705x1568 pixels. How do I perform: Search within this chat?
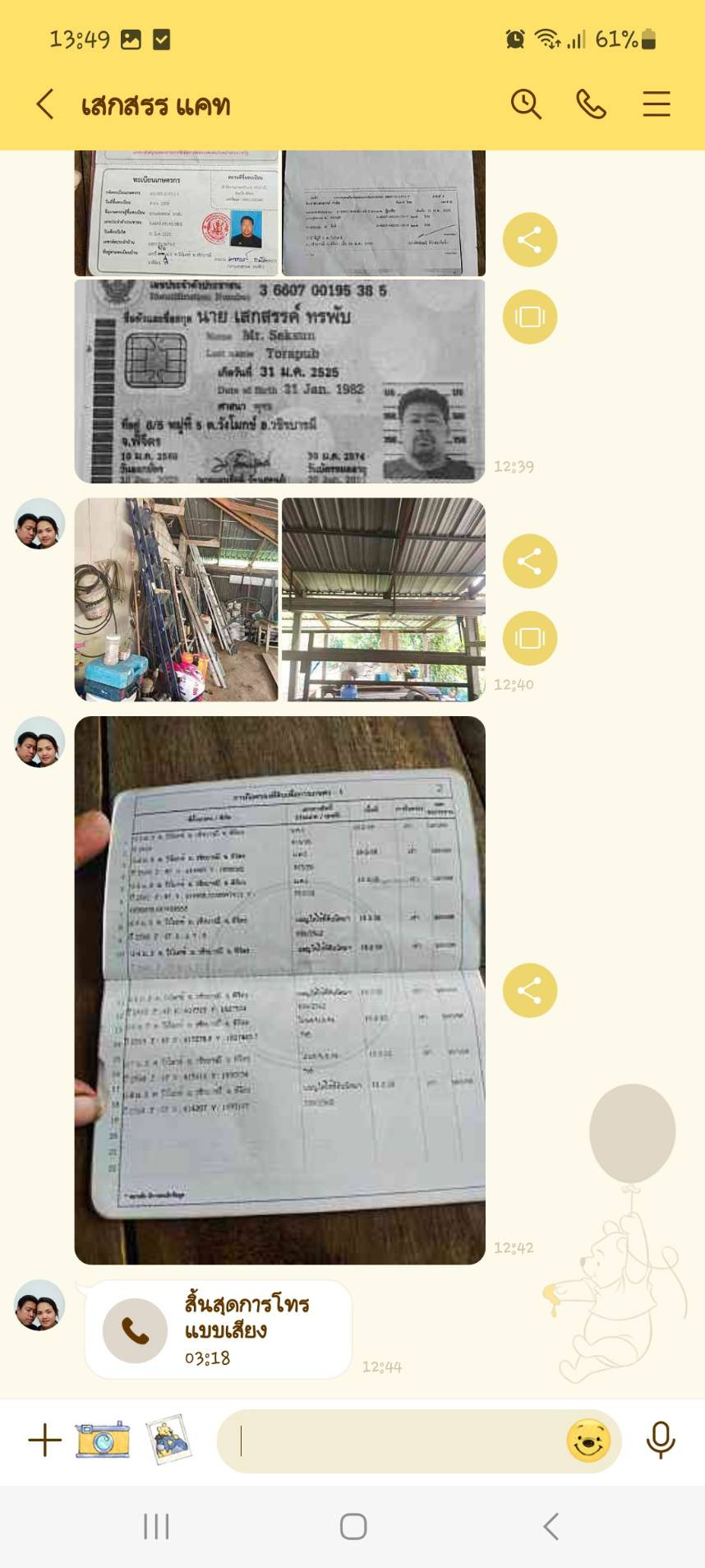(526, 104)
